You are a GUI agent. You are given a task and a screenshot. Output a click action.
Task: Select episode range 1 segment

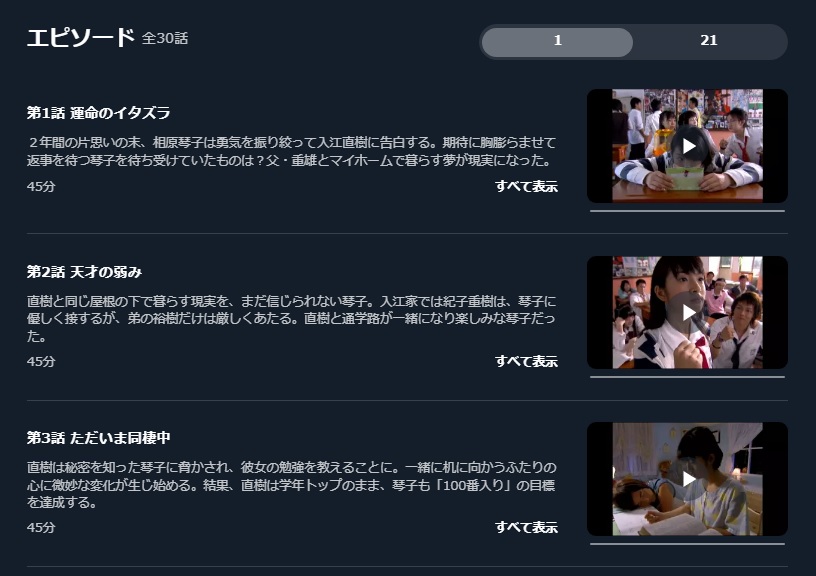[x=557, y=41]
